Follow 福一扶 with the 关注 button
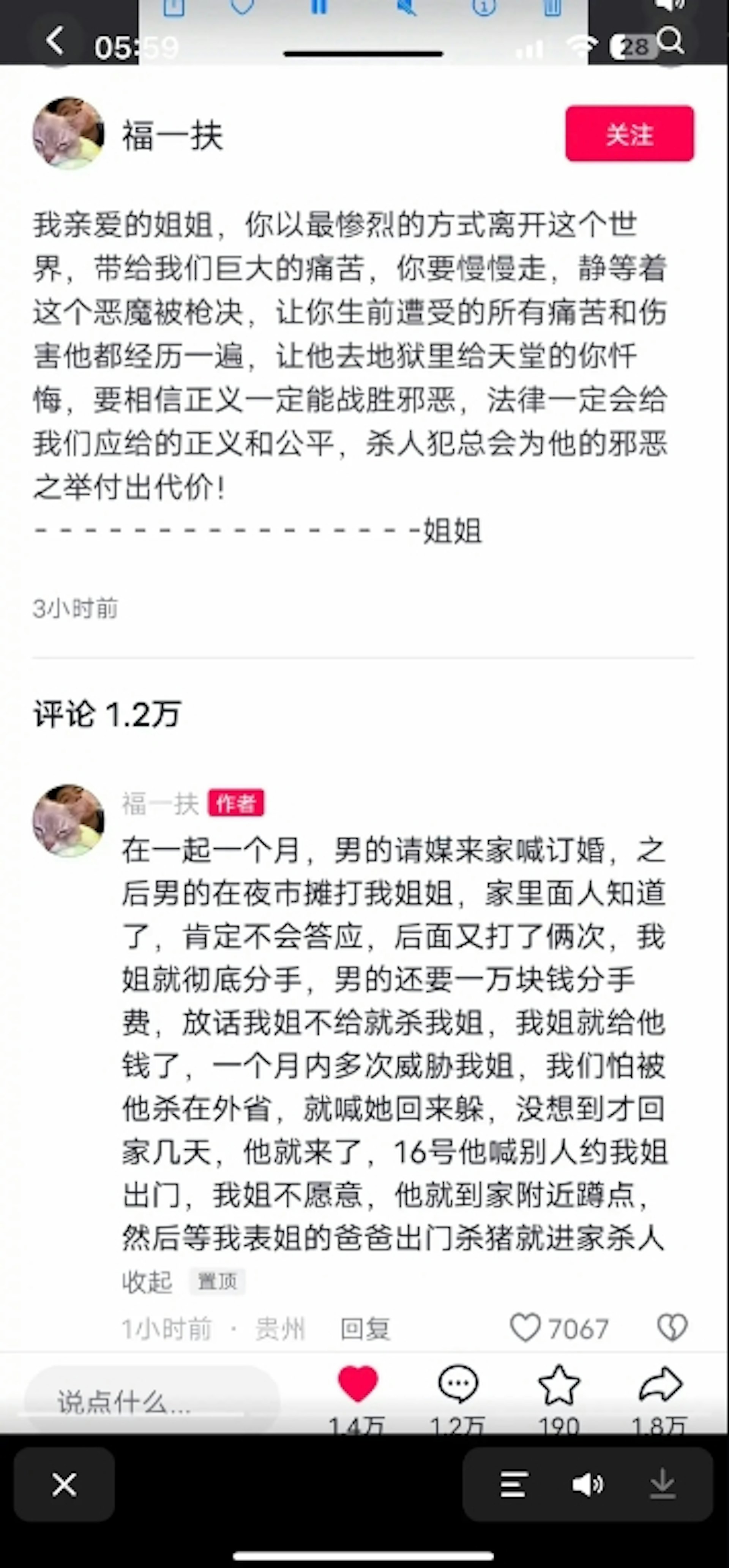 629,134
